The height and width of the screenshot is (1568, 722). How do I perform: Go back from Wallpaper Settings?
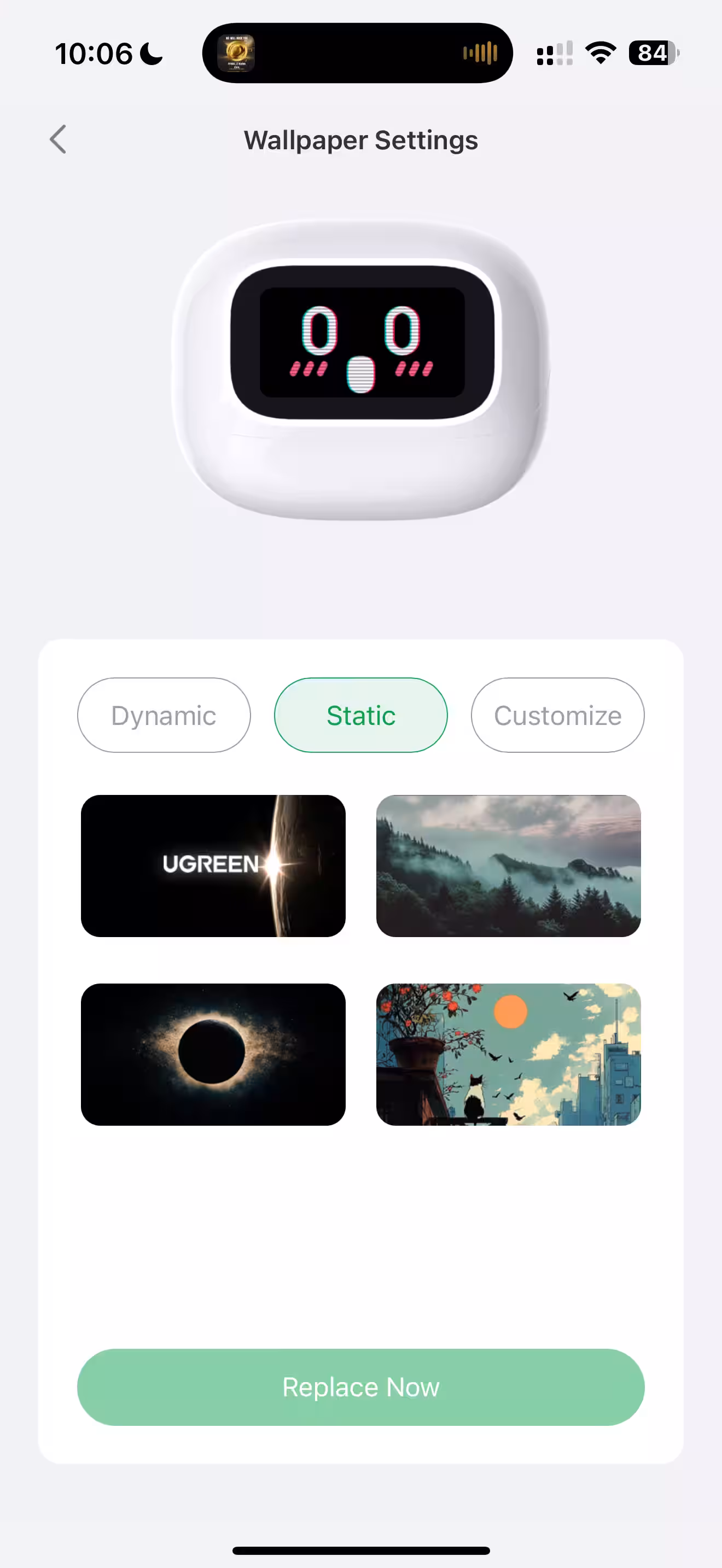pyautogui.click(x=58, y=139)
